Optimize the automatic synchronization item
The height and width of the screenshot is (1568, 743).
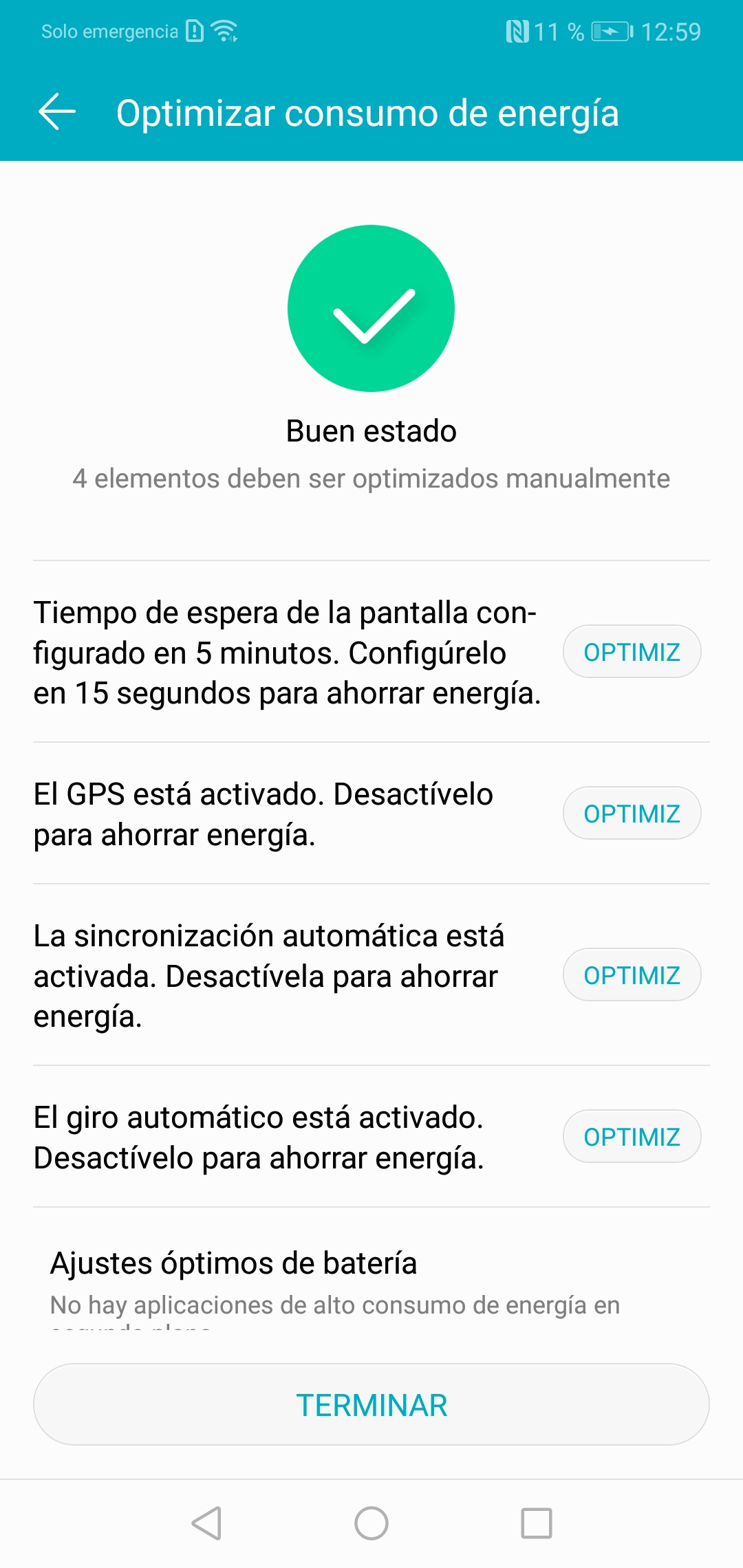pos(632,974)
